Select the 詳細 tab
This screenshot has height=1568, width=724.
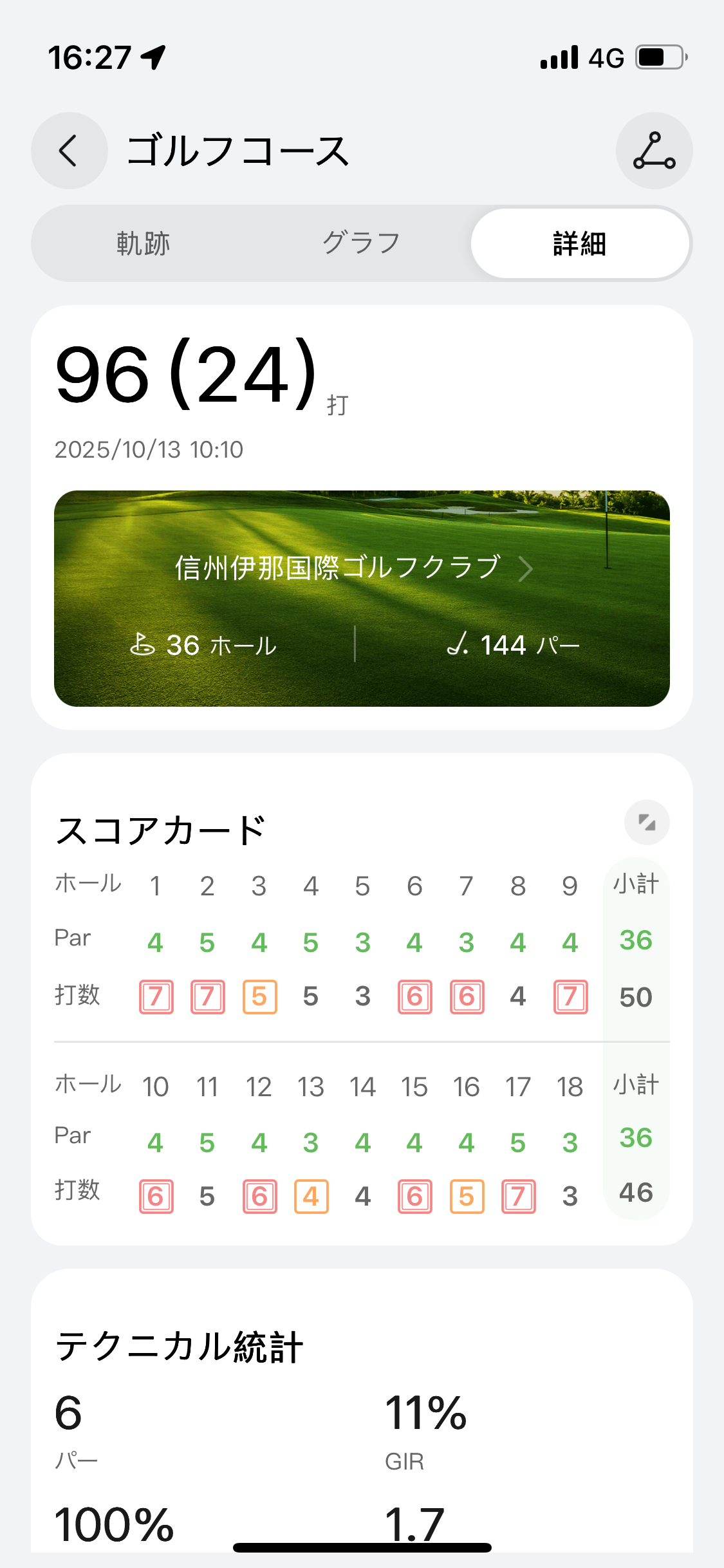click(x=579, y=244)
